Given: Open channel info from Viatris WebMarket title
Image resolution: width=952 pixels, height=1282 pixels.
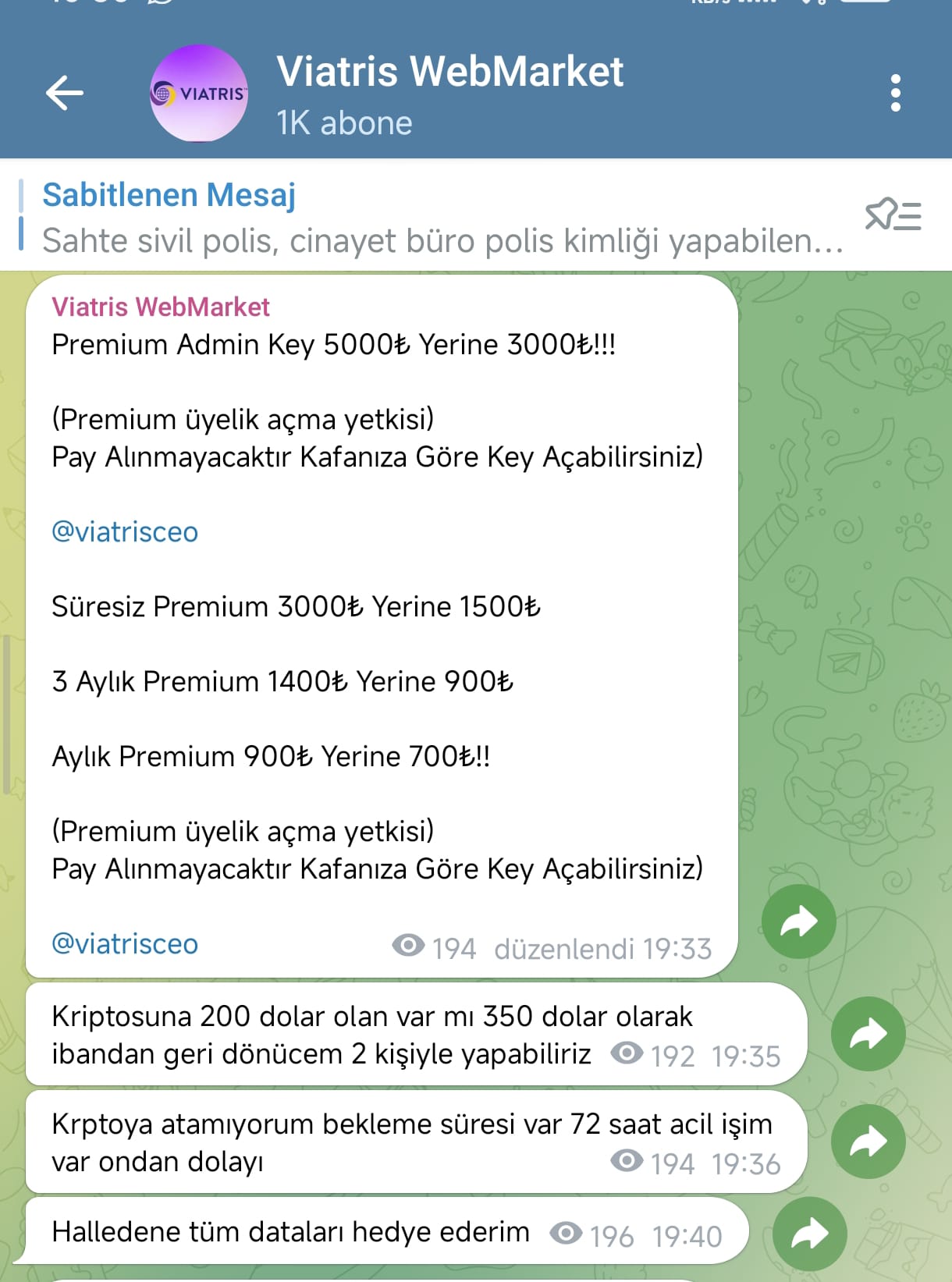Looking at the screenshot, I should click(x=449, y=72).
